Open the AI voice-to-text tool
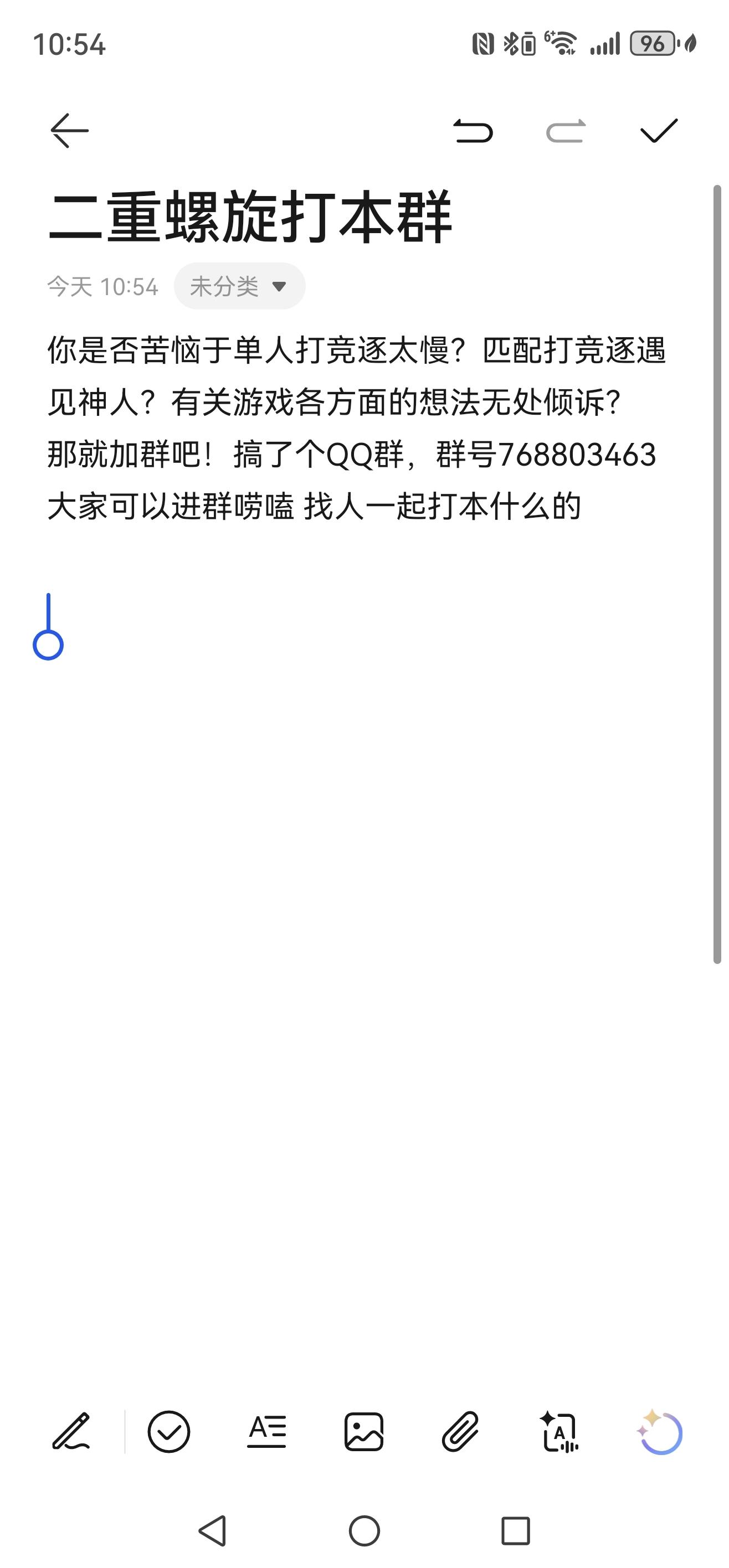This screenshot has height=1568, width=729. [x=559, y=1432]
